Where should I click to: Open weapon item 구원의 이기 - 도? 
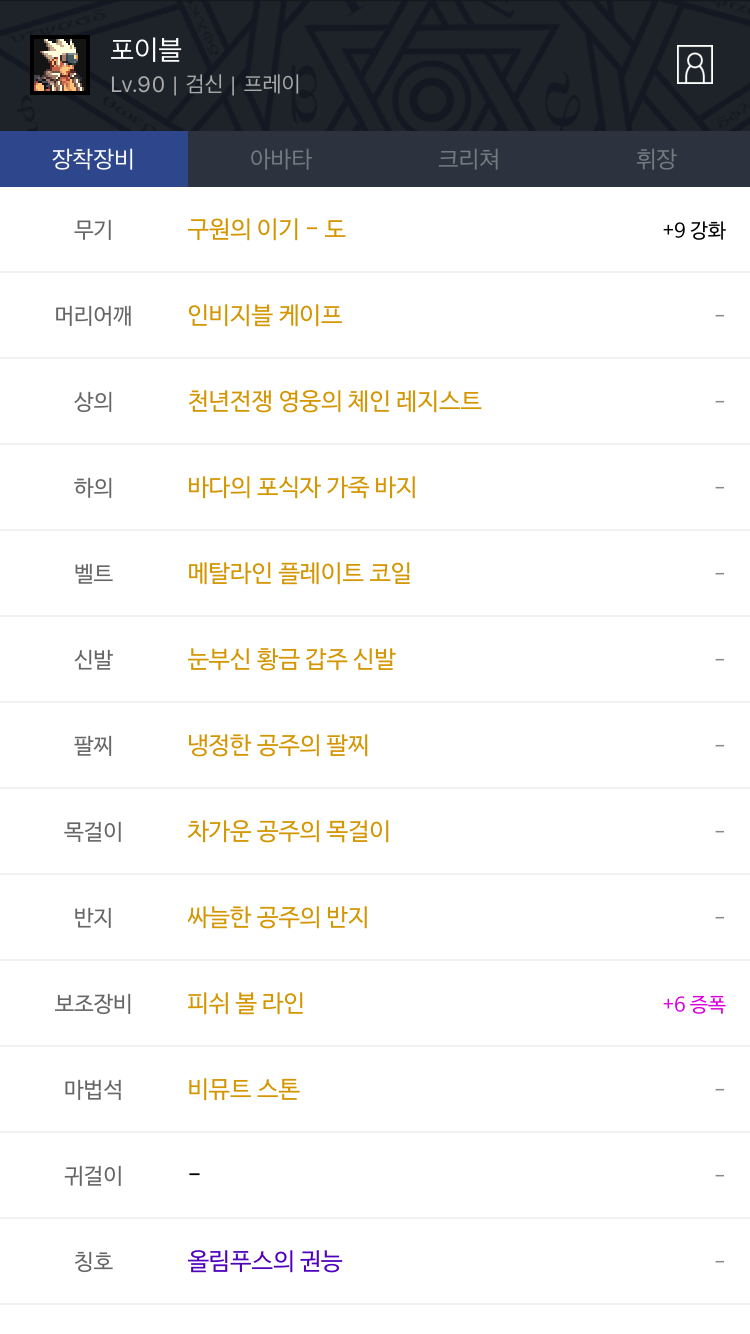click(x=266, y=229)
